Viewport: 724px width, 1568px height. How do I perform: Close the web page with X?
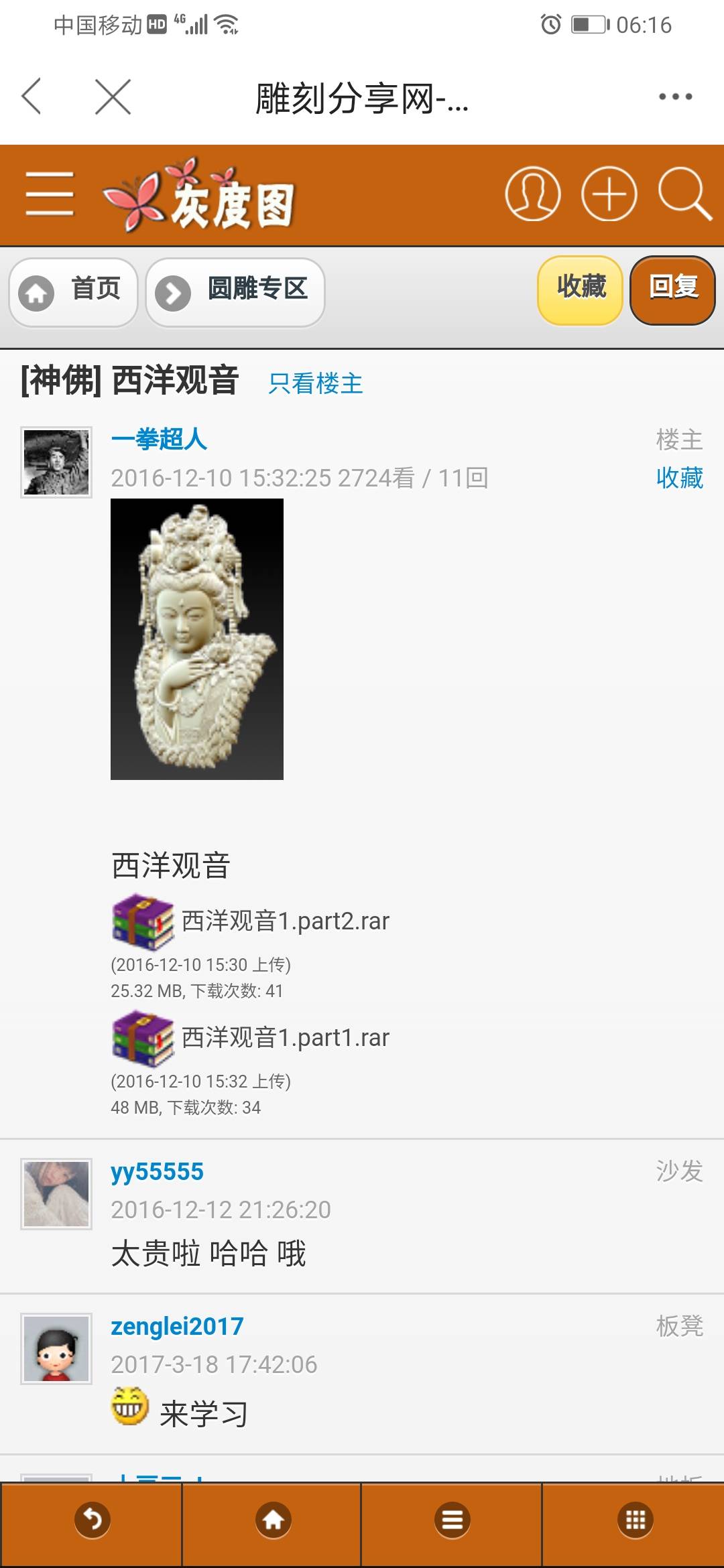[113, 96]
